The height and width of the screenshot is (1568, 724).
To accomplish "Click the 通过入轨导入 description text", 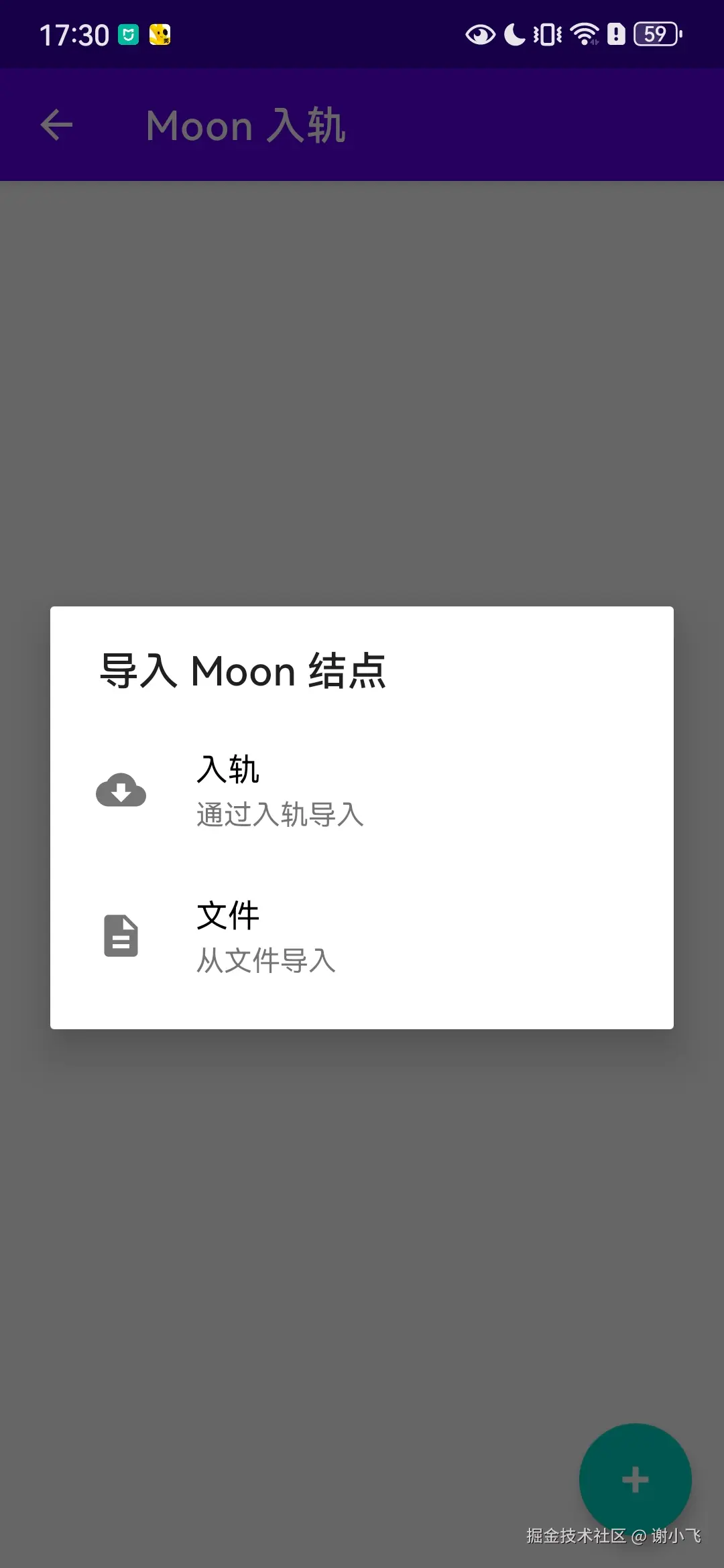I will pos(279,816).
